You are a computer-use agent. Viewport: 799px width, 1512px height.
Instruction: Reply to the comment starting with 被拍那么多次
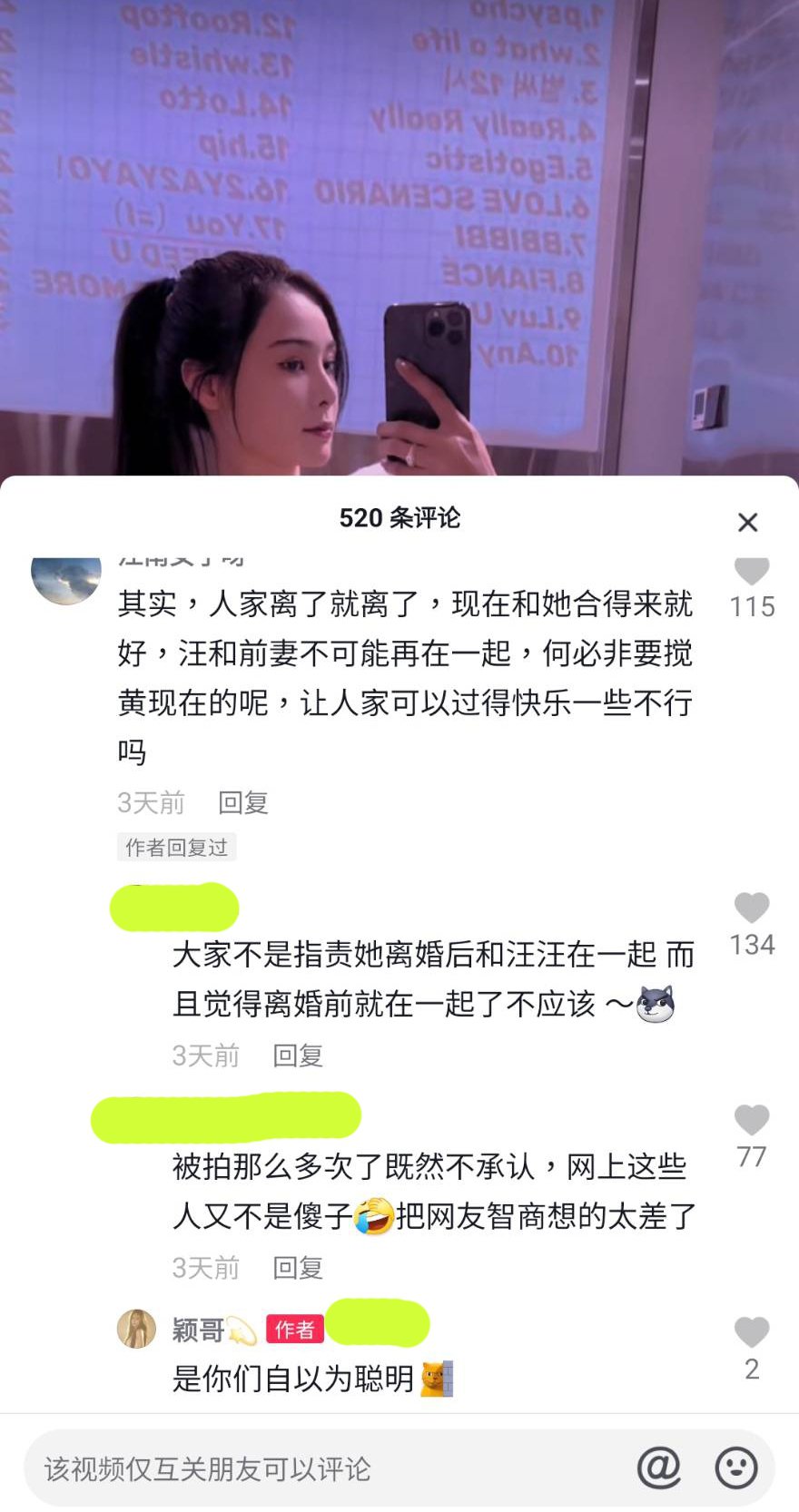298,1268
